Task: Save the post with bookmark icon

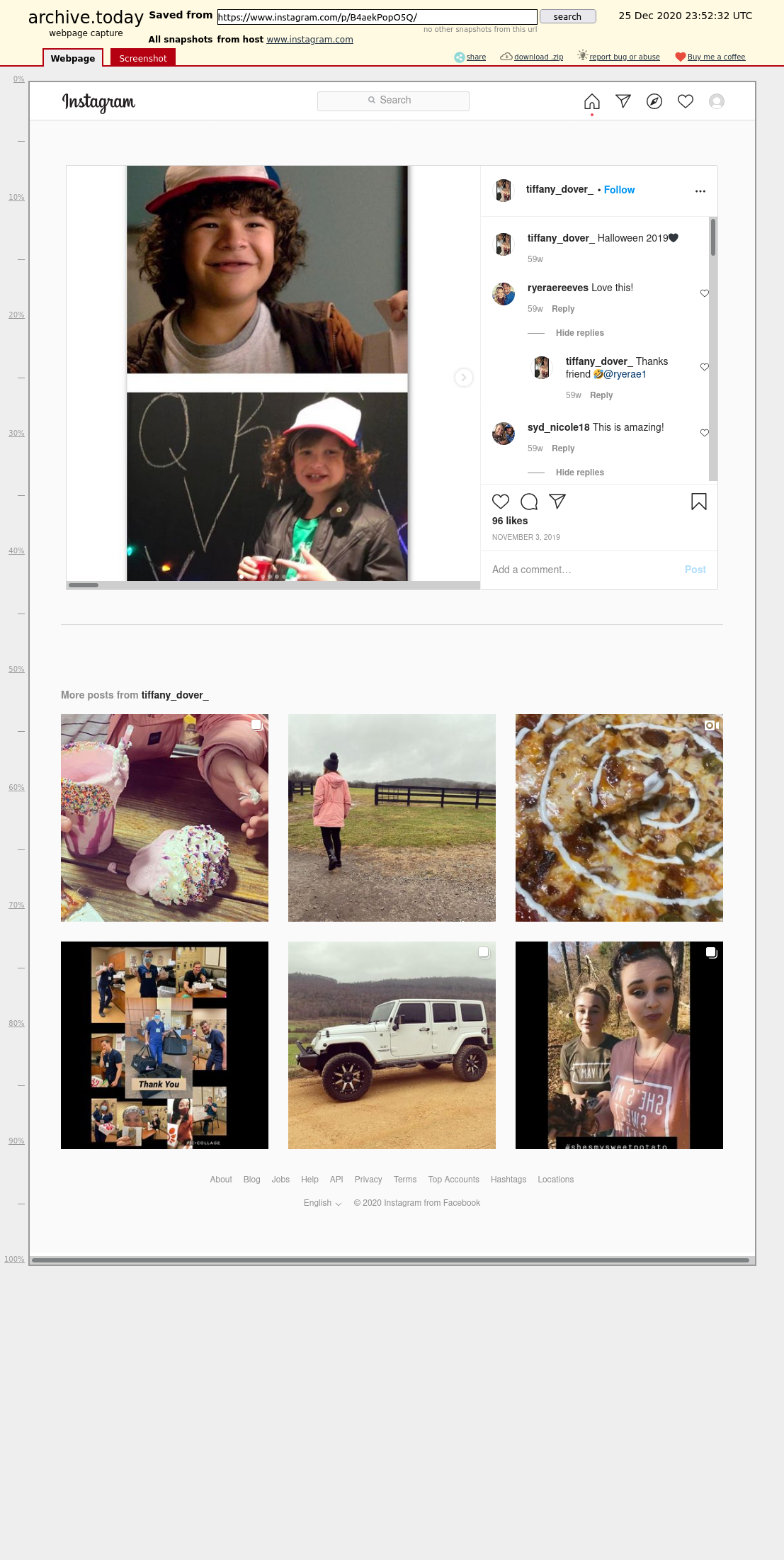Action: click(x=699, y=502)
